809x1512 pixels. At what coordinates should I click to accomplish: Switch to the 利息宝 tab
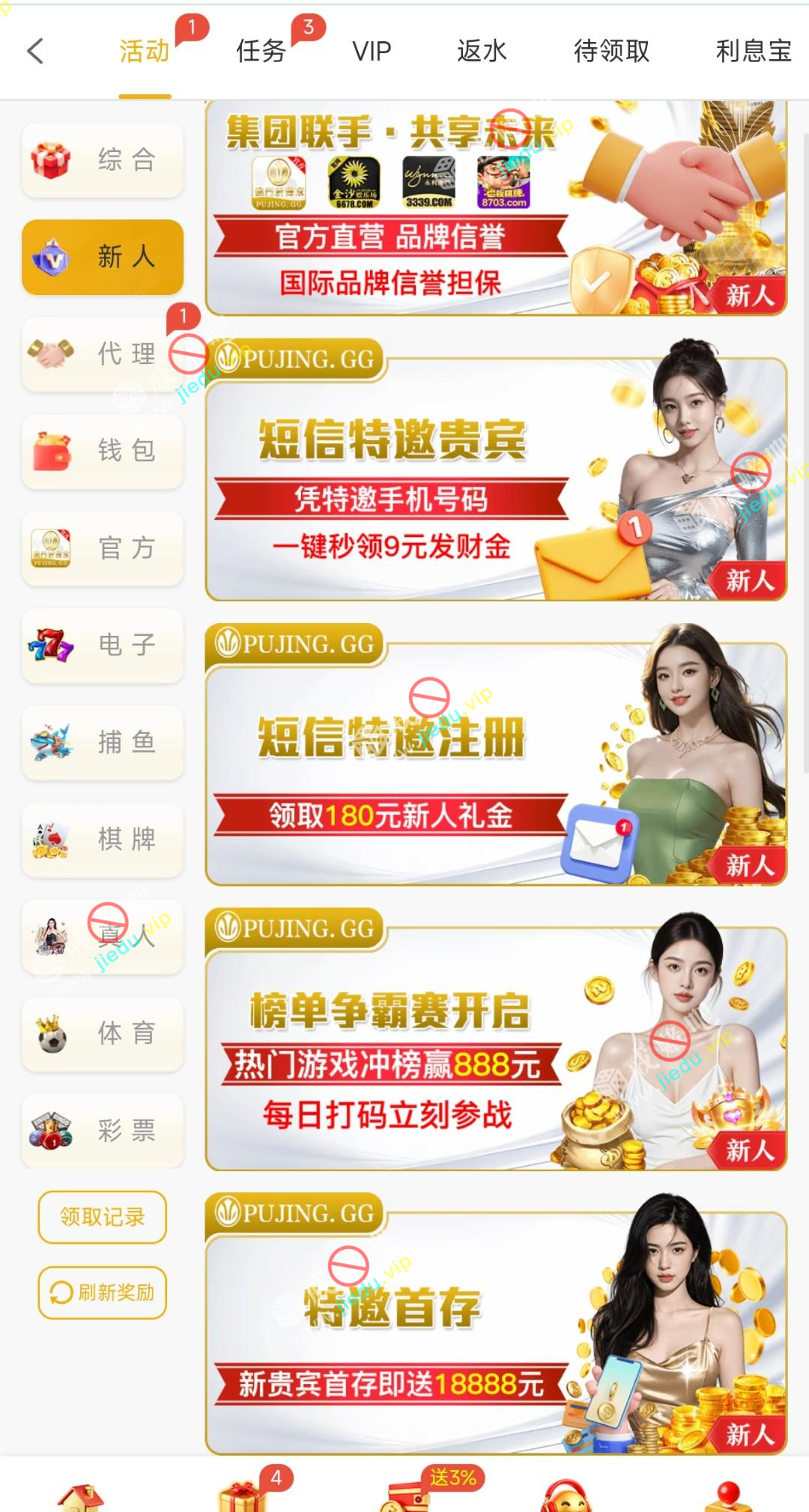click(753, 51)
